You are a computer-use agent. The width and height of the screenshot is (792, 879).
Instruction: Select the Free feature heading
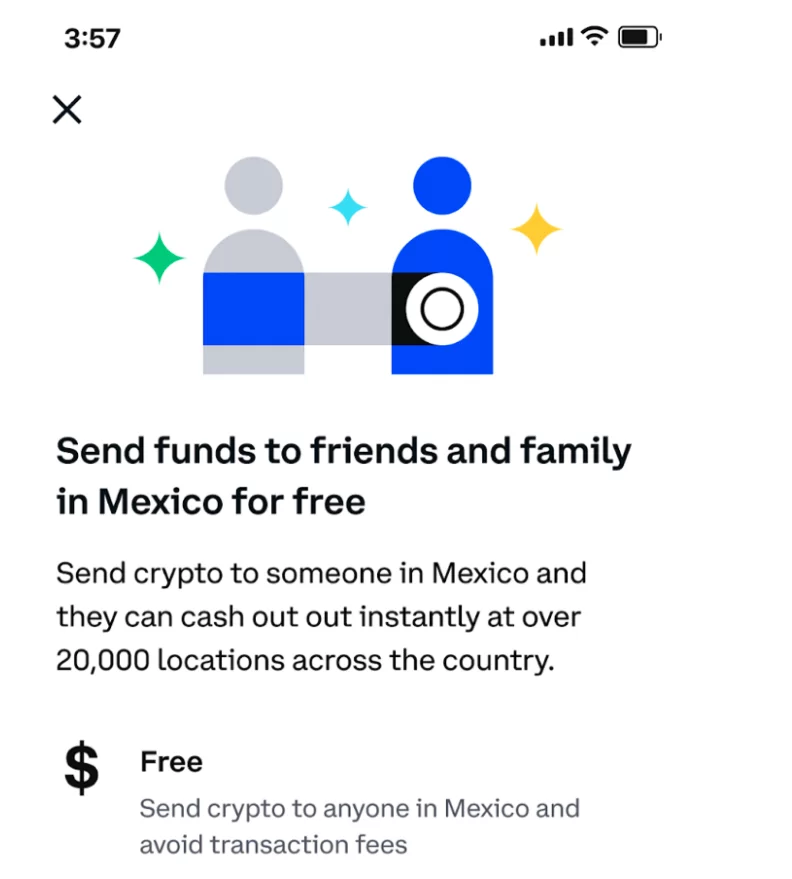click(171, 762)
